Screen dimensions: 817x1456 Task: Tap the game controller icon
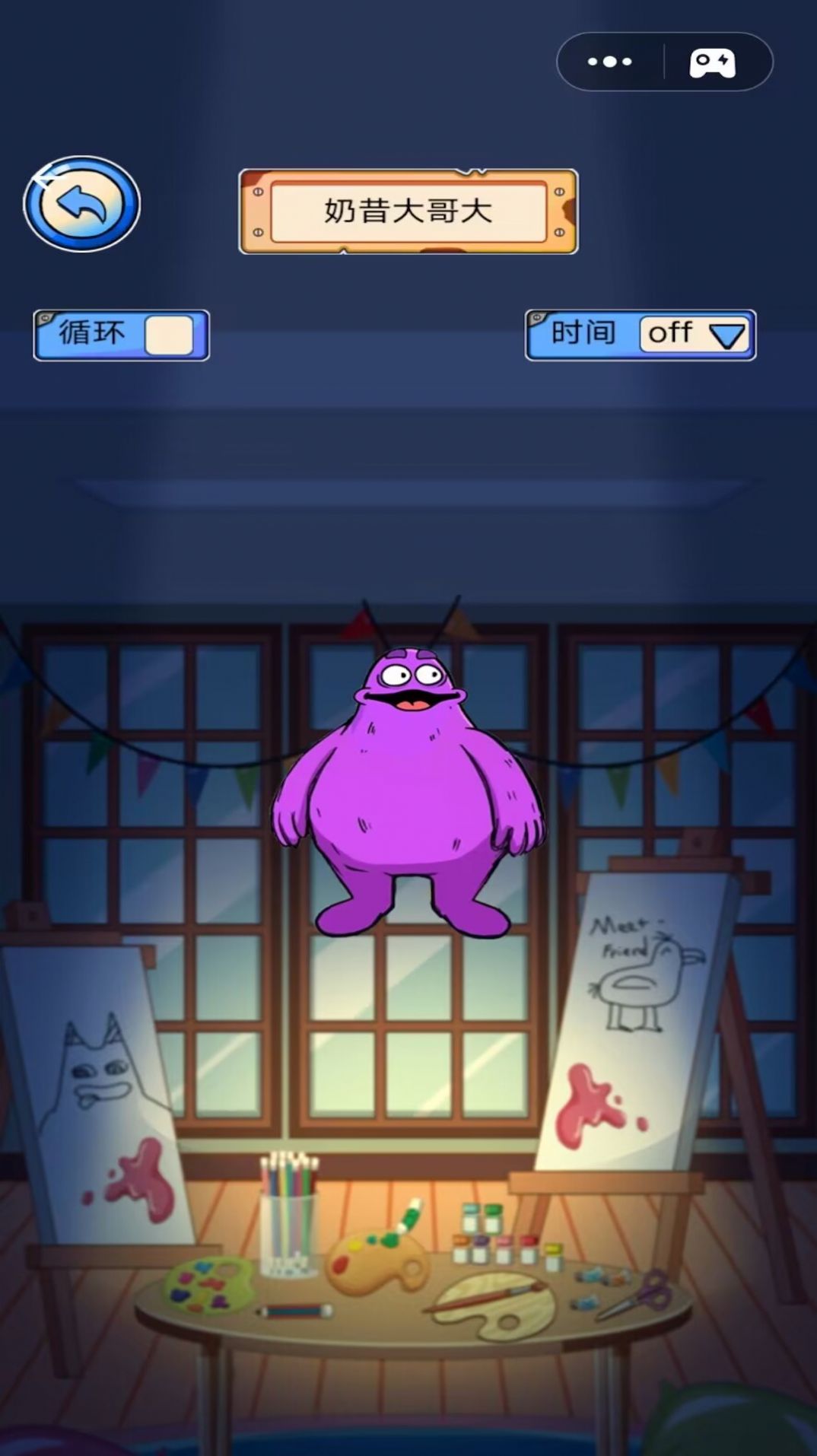(712, 62)
